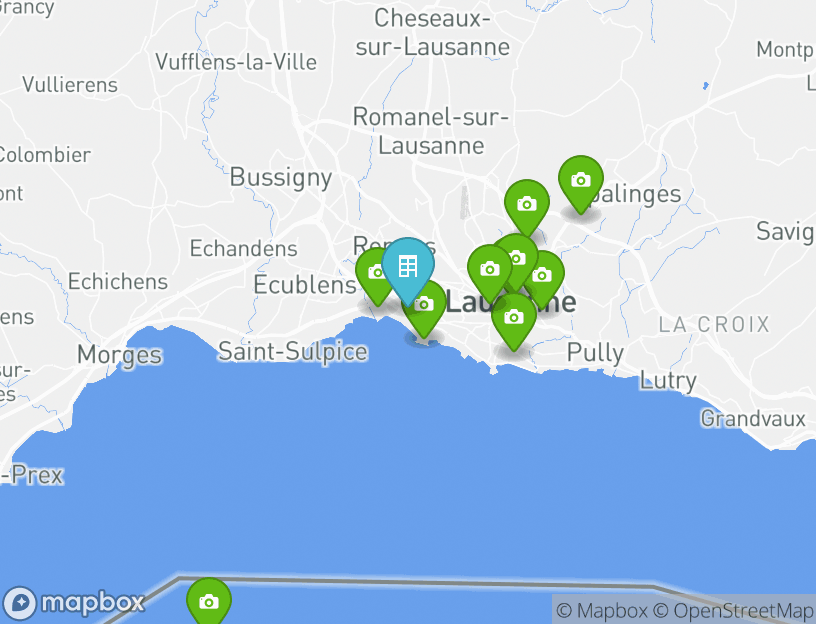Open the camera marker beside Epalinges
Image resolution: width=816 pixels, height=624 pixels.
[x=580, y=181]
